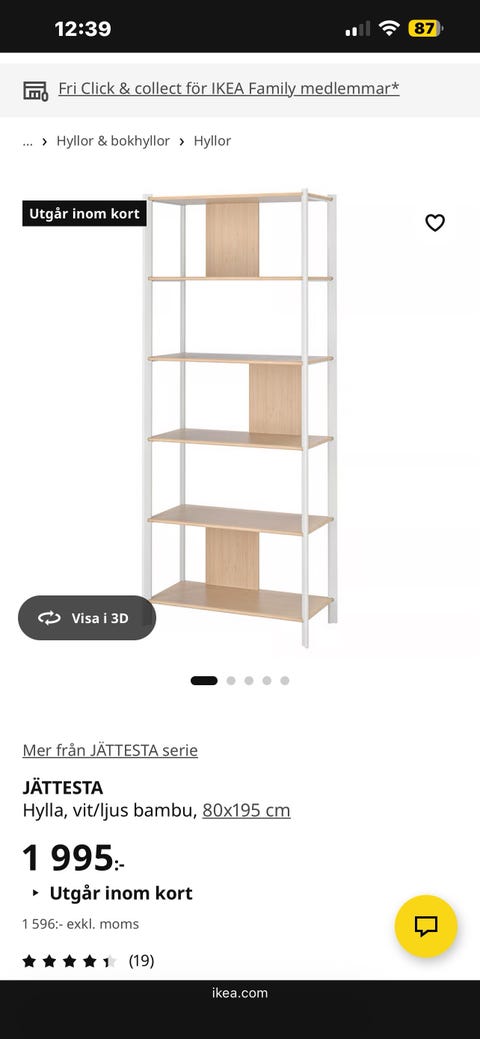The height and width of the screenshot is (1039, 480).
Task: Expand the Utgår inom kort details
Action: pos(113,893)
